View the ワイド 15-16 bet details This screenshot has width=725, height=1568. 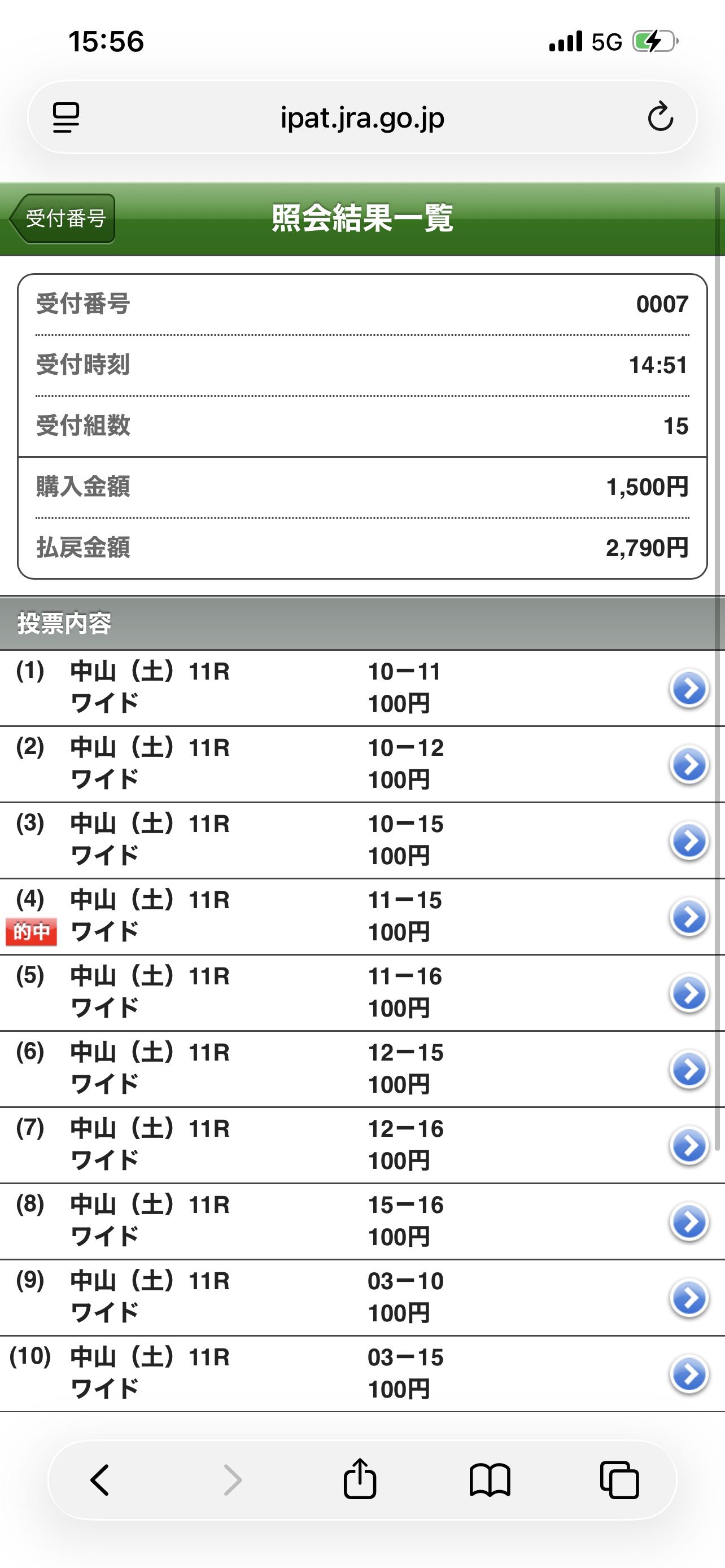click(688, 1221)
